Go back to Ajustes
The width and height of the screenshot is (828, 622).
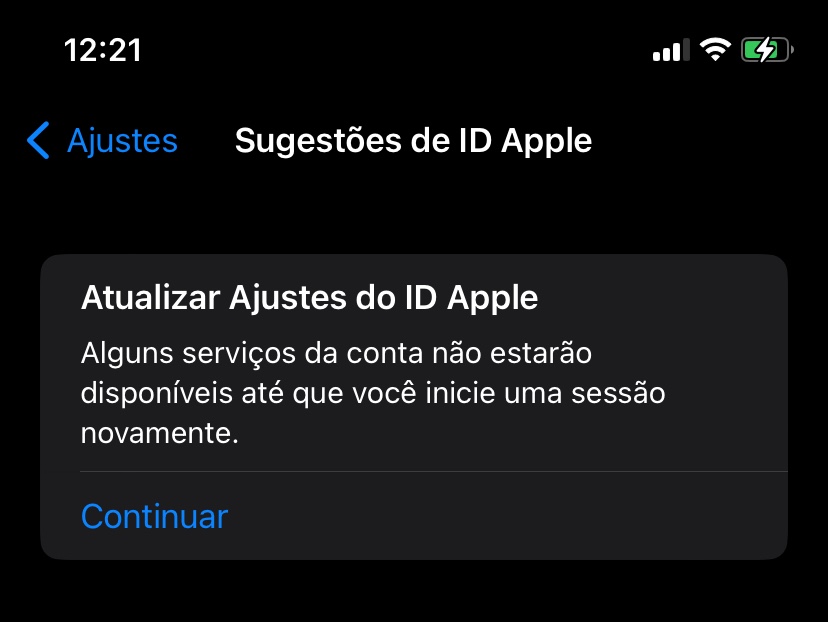(x=102, y=141)
